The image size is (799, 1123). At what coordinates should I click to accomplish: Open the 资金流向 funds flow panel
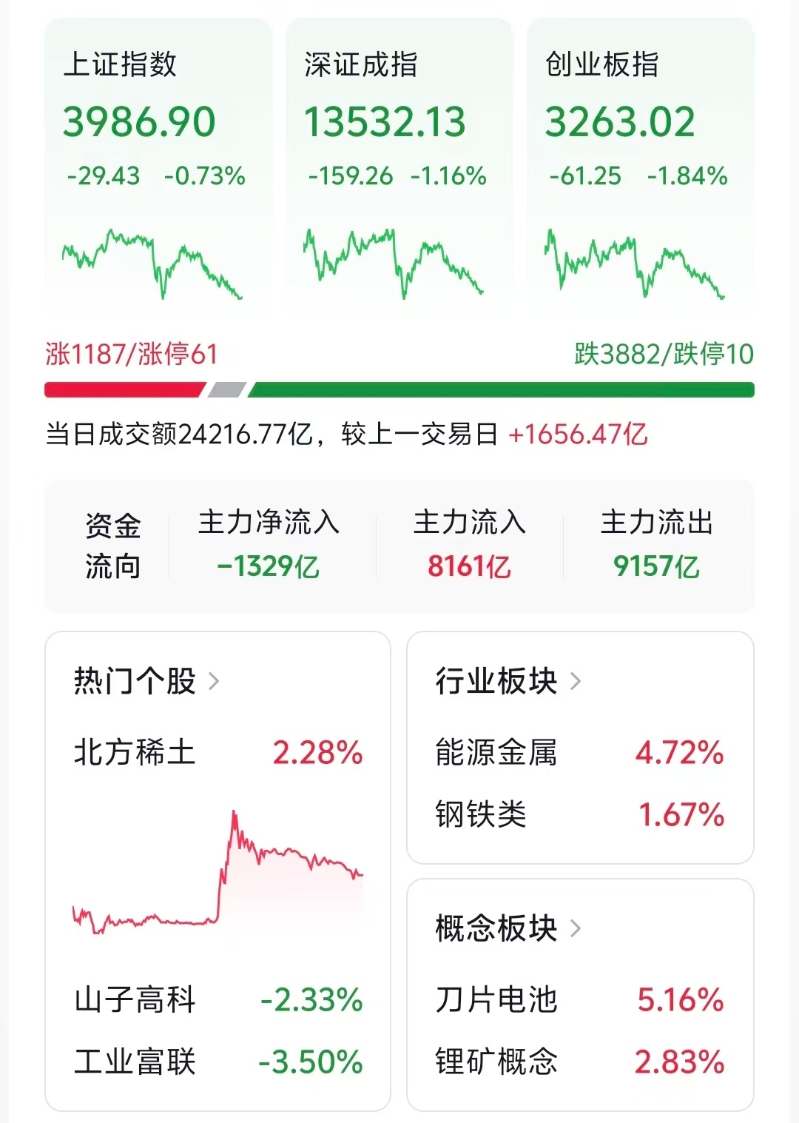(x=115, y=546)
